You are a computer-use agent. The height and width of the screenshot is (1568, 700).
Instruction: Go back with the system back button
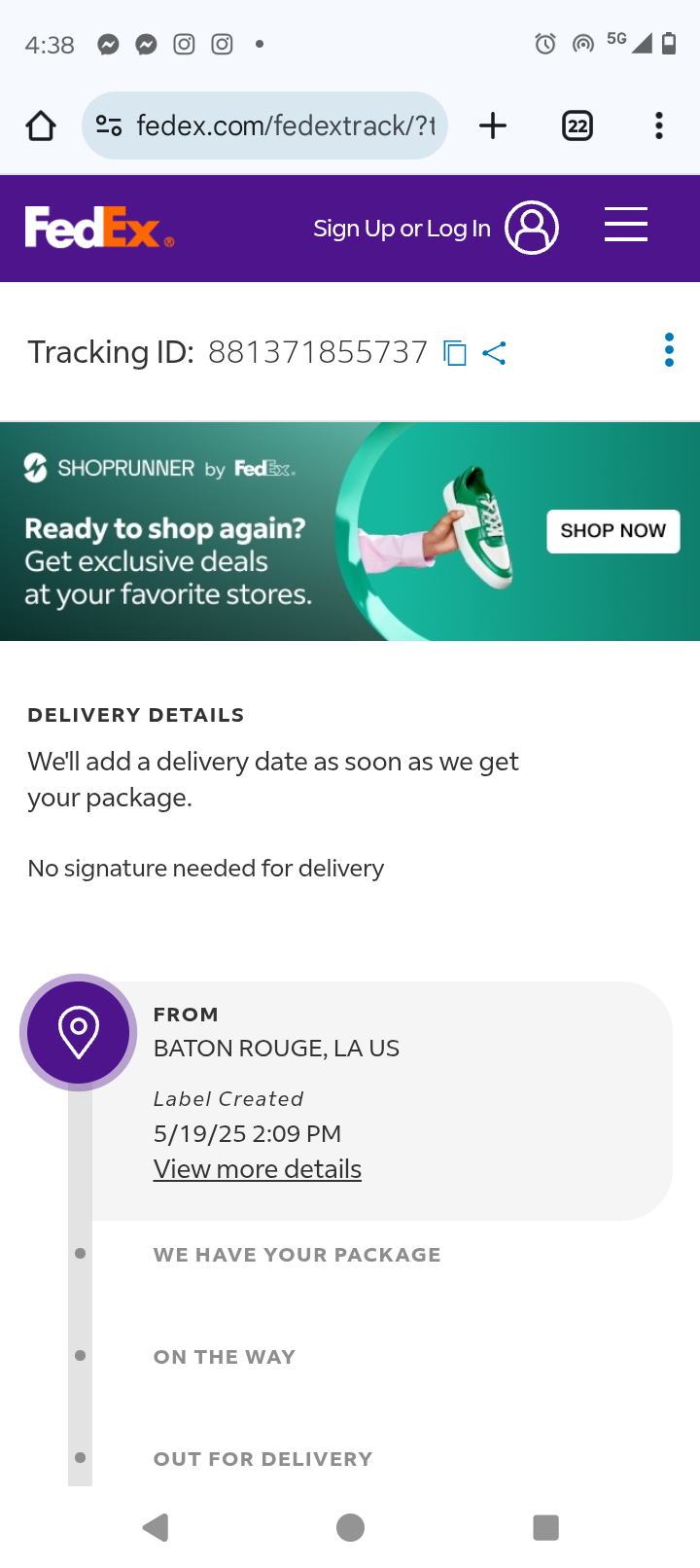click(x=156, y=1527)
